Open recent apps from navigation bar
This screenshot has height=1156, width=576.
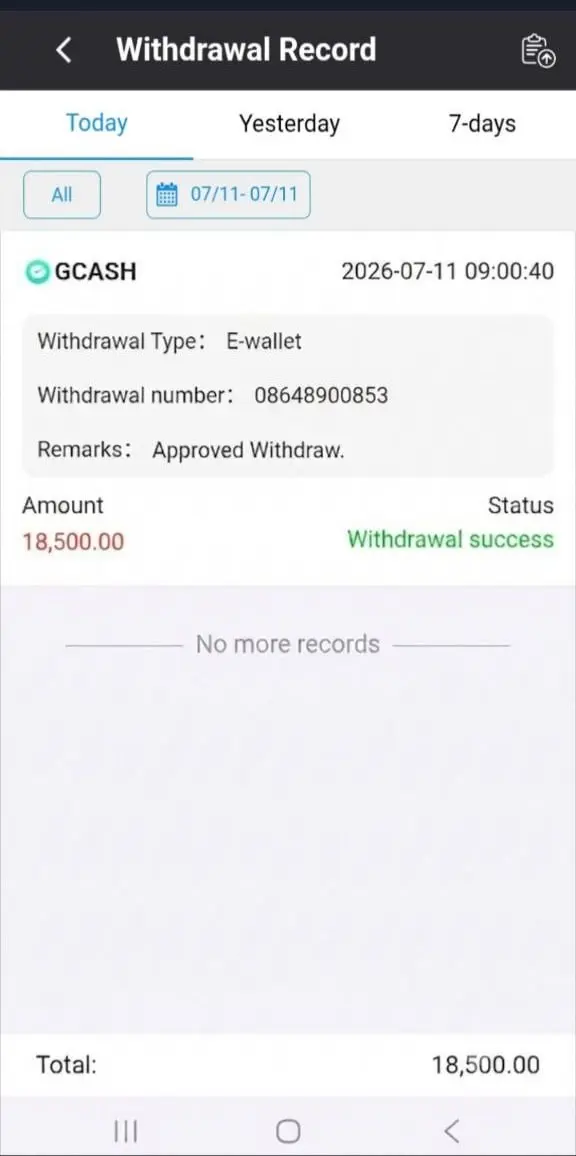tap(125, 1131)
